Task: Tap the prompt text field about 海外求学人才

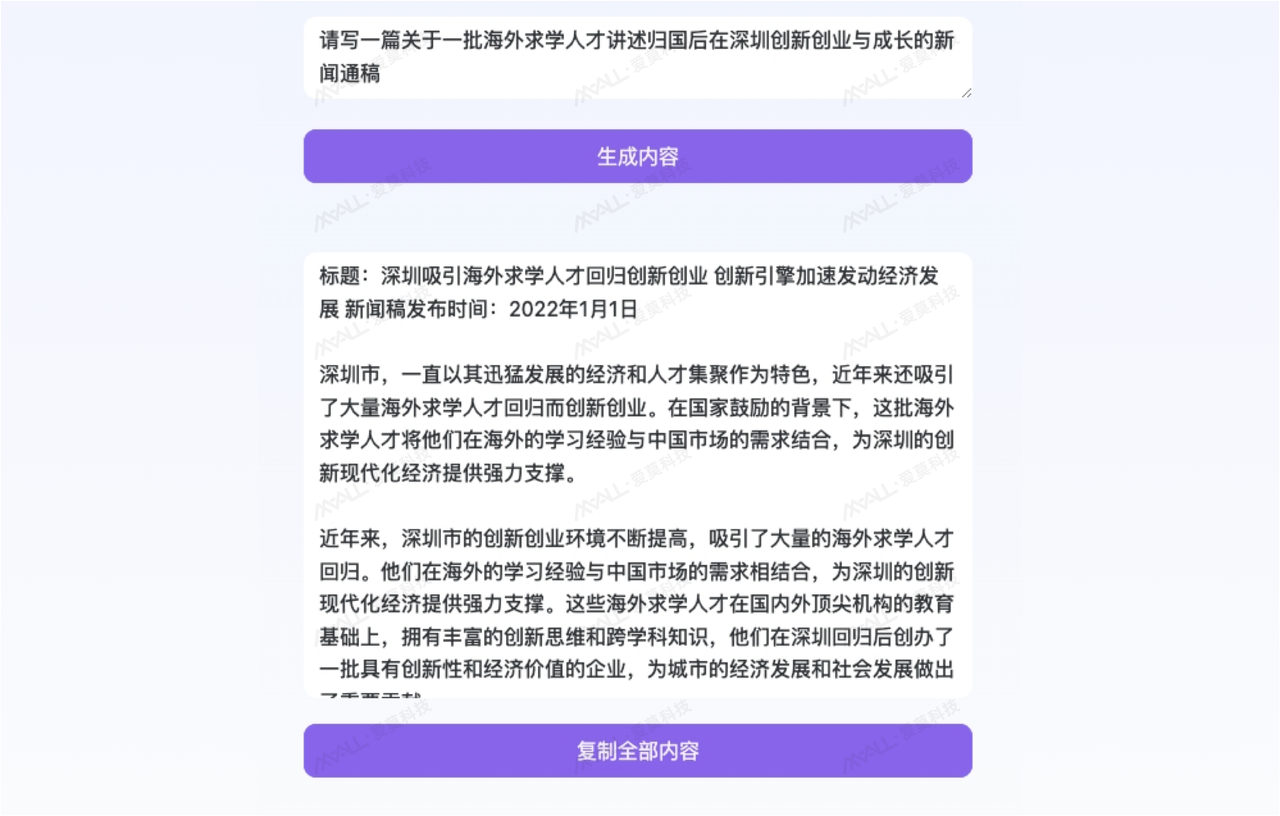Action: click(x=637, y=57)
